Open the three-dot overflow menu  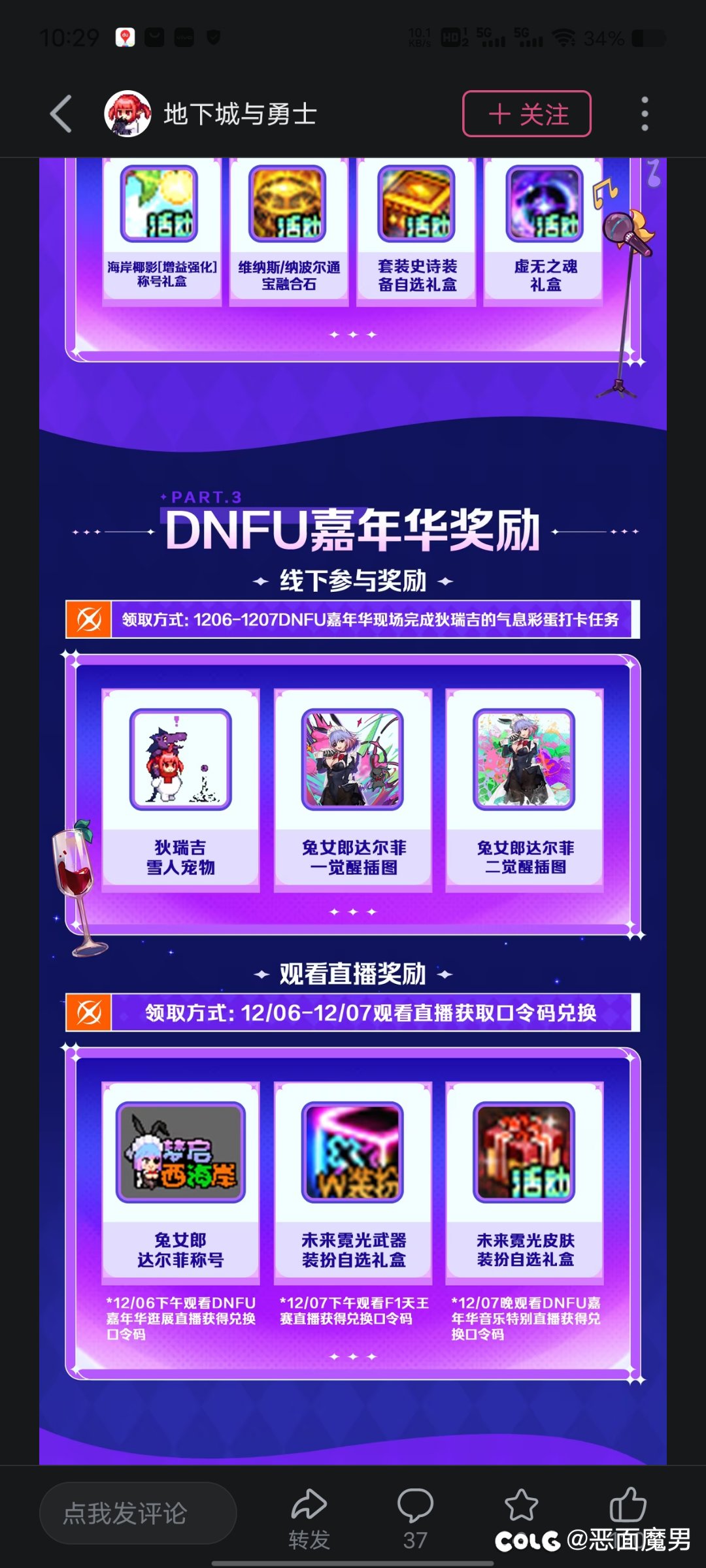(x=645, y=114)
